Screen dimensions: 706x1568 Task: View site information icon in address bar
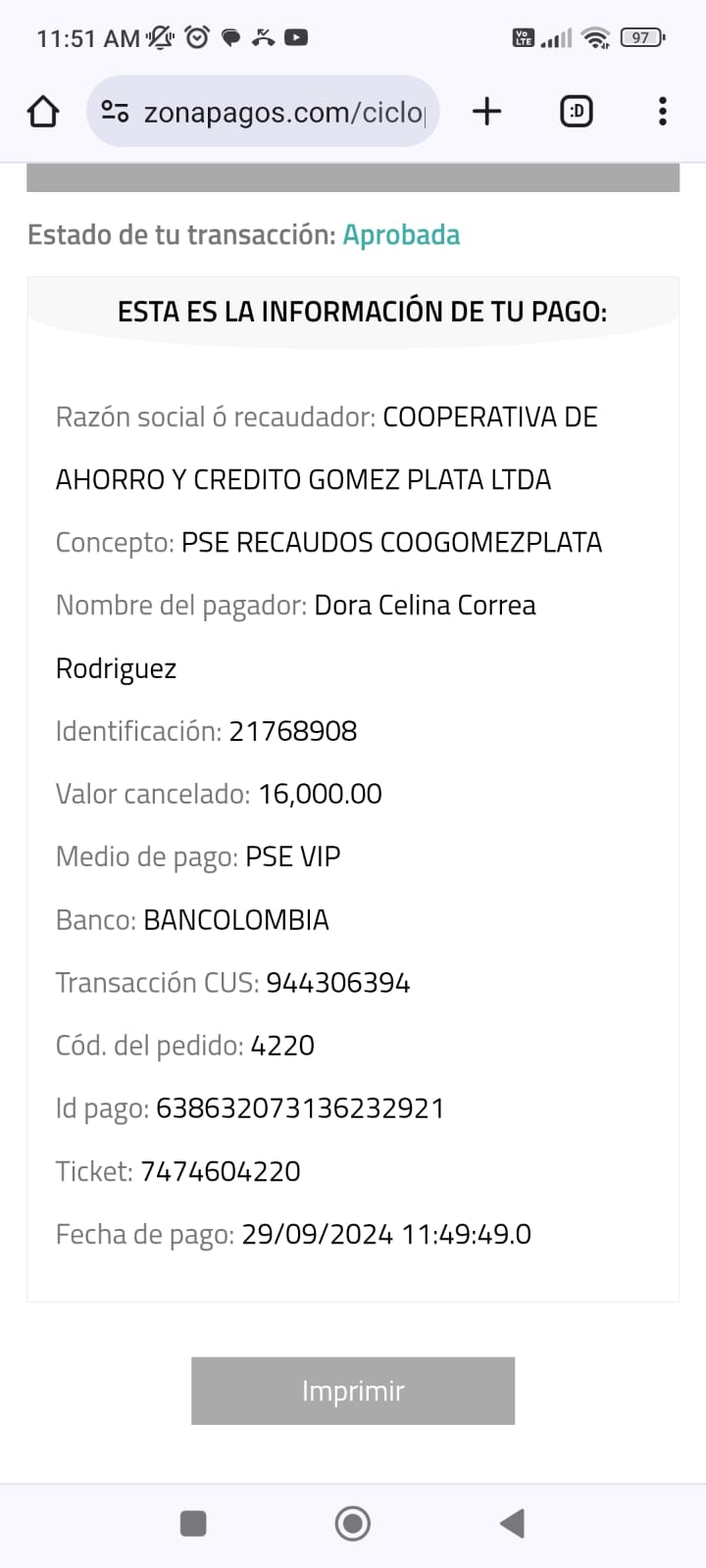point(115,113)
